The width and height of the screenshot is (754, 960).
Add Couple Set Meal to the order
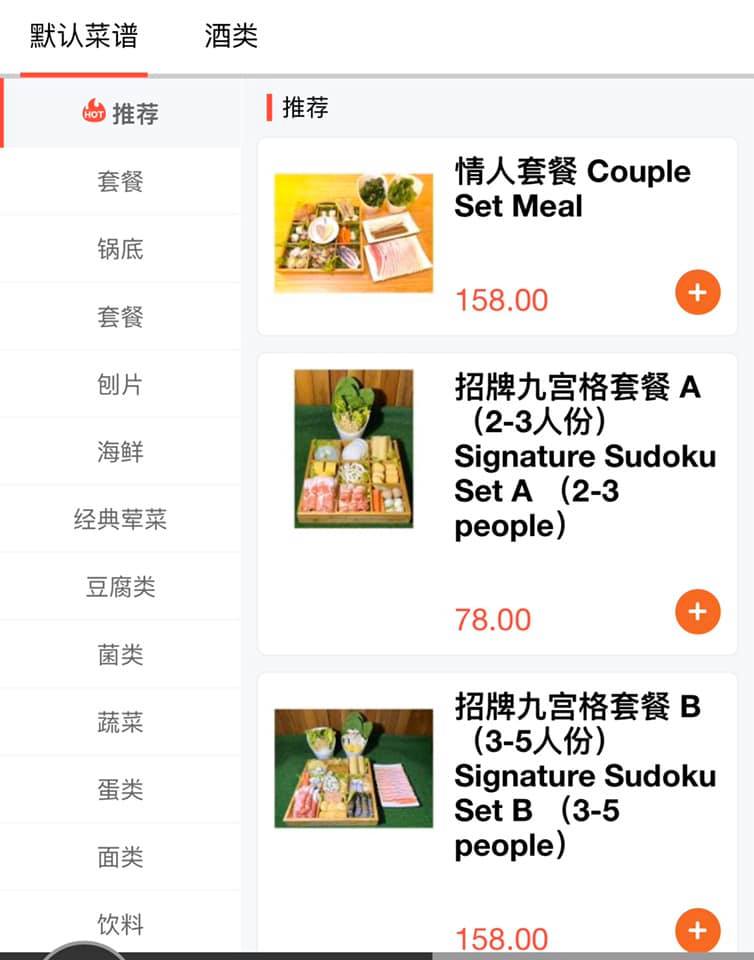(697, 293)
